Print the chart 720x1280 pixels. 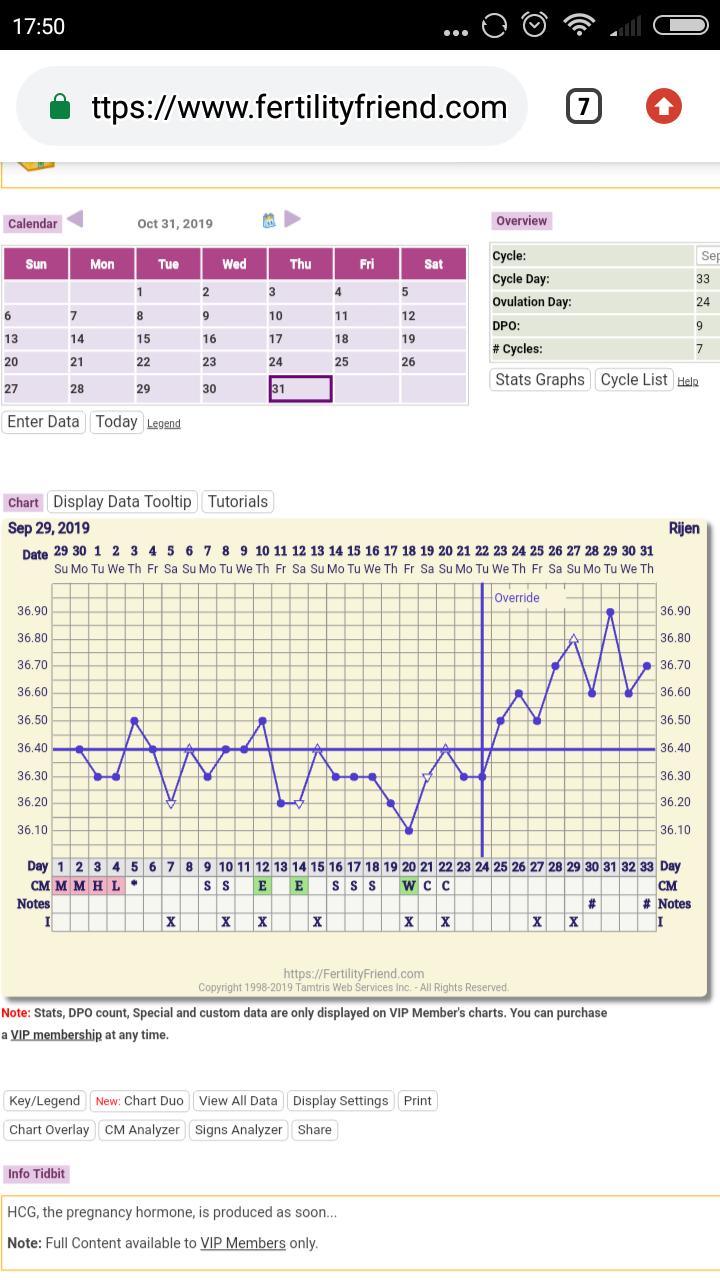[x=417, y=1101]
